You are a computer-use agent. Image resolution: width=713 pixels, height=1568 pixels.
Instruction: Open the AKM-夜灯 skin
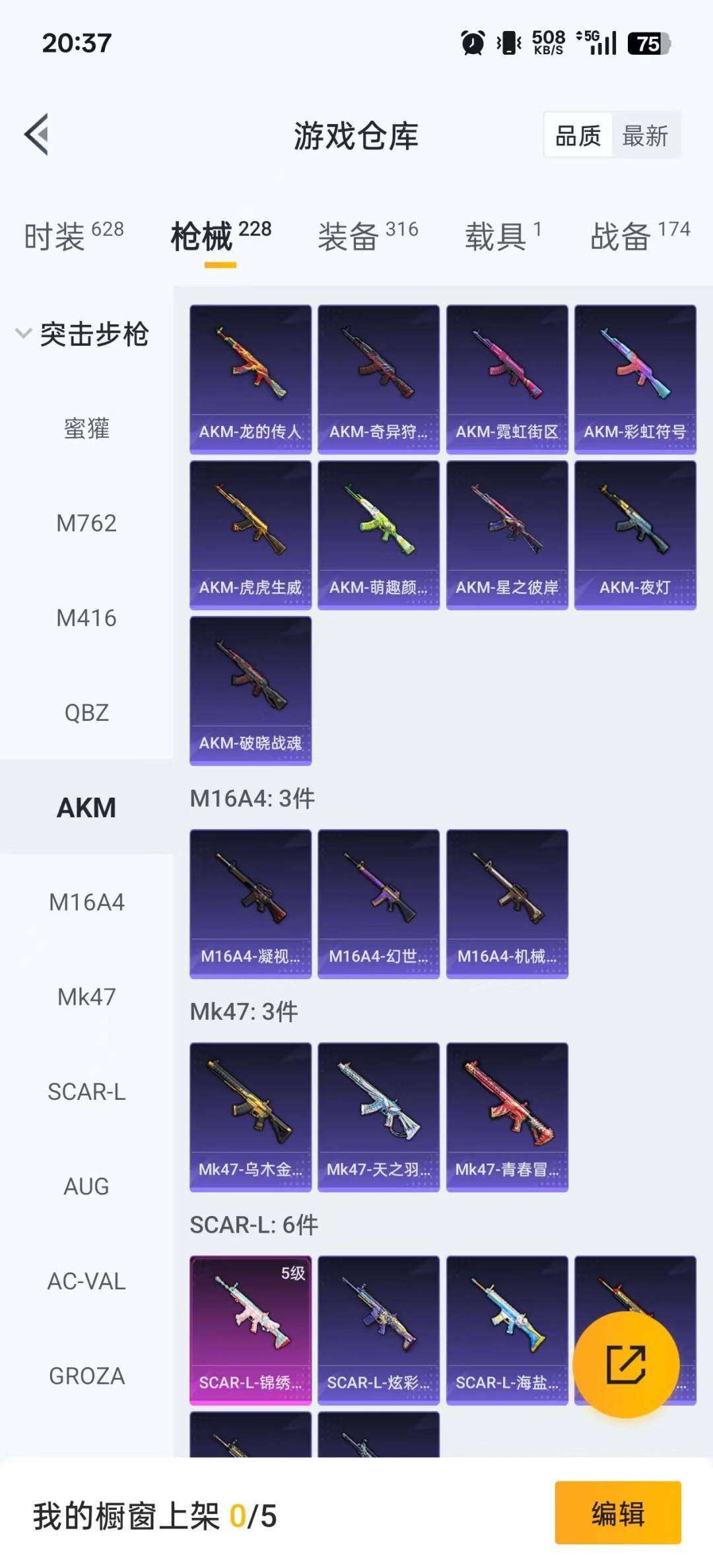coord(635,535)
